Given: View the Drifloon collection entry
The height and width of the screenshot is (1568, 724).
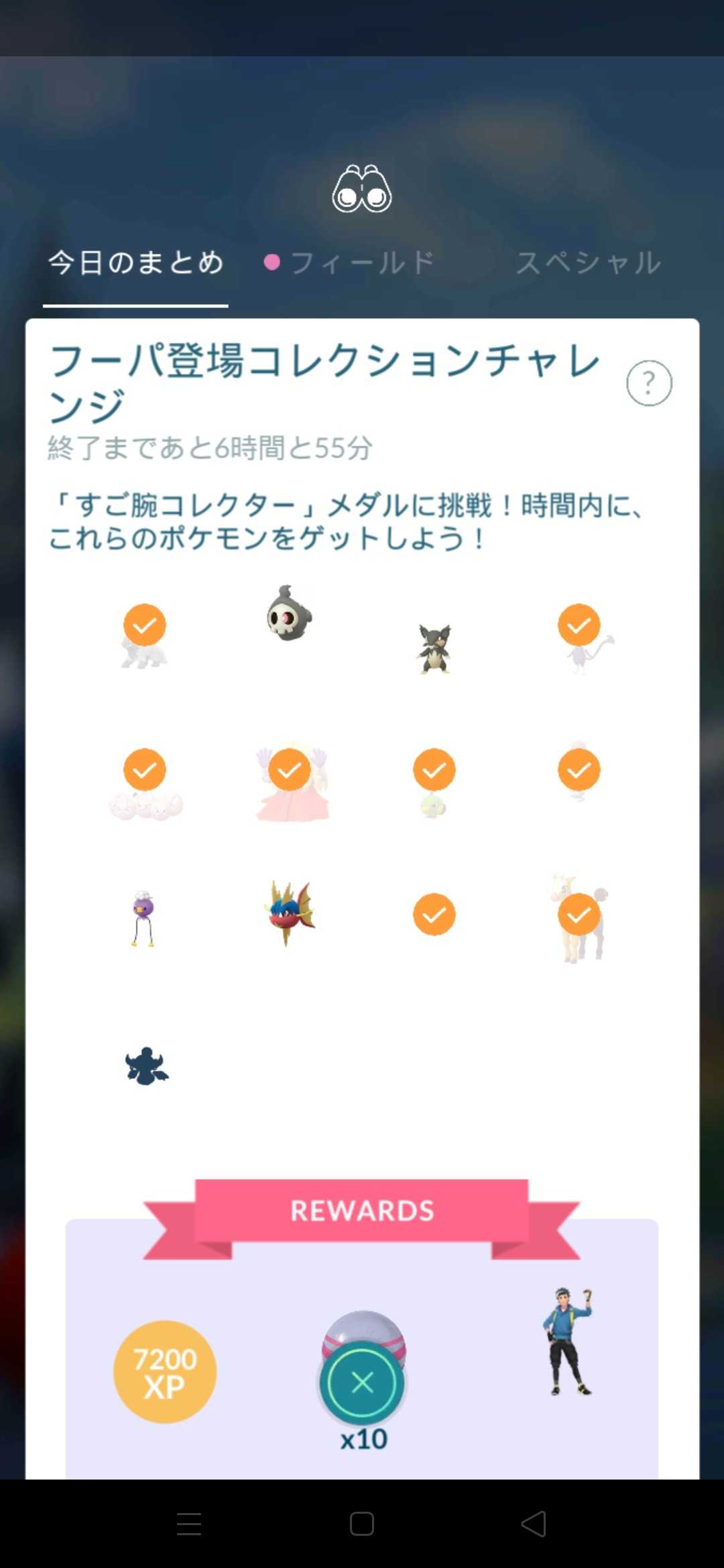Looking at the screenshot, I should [x=144, y=918].
